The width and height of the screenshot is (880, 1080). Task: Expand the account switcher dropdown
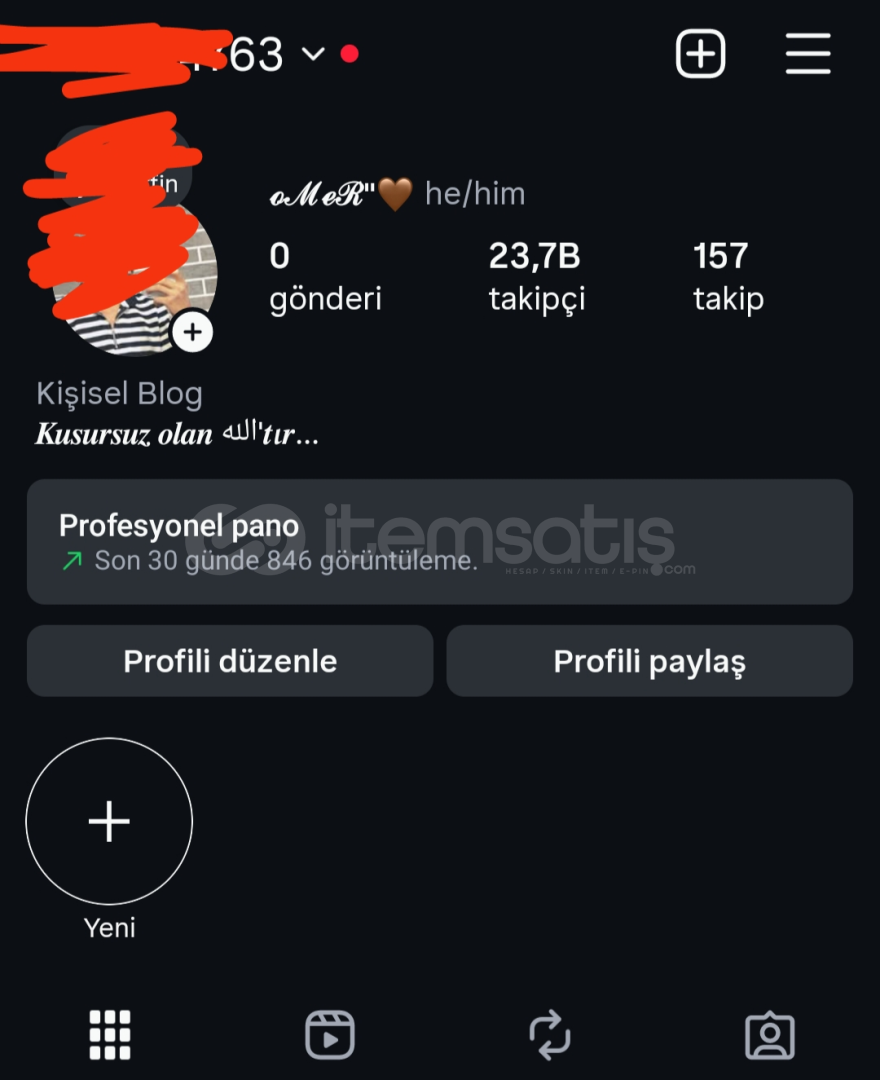point(313,54)
